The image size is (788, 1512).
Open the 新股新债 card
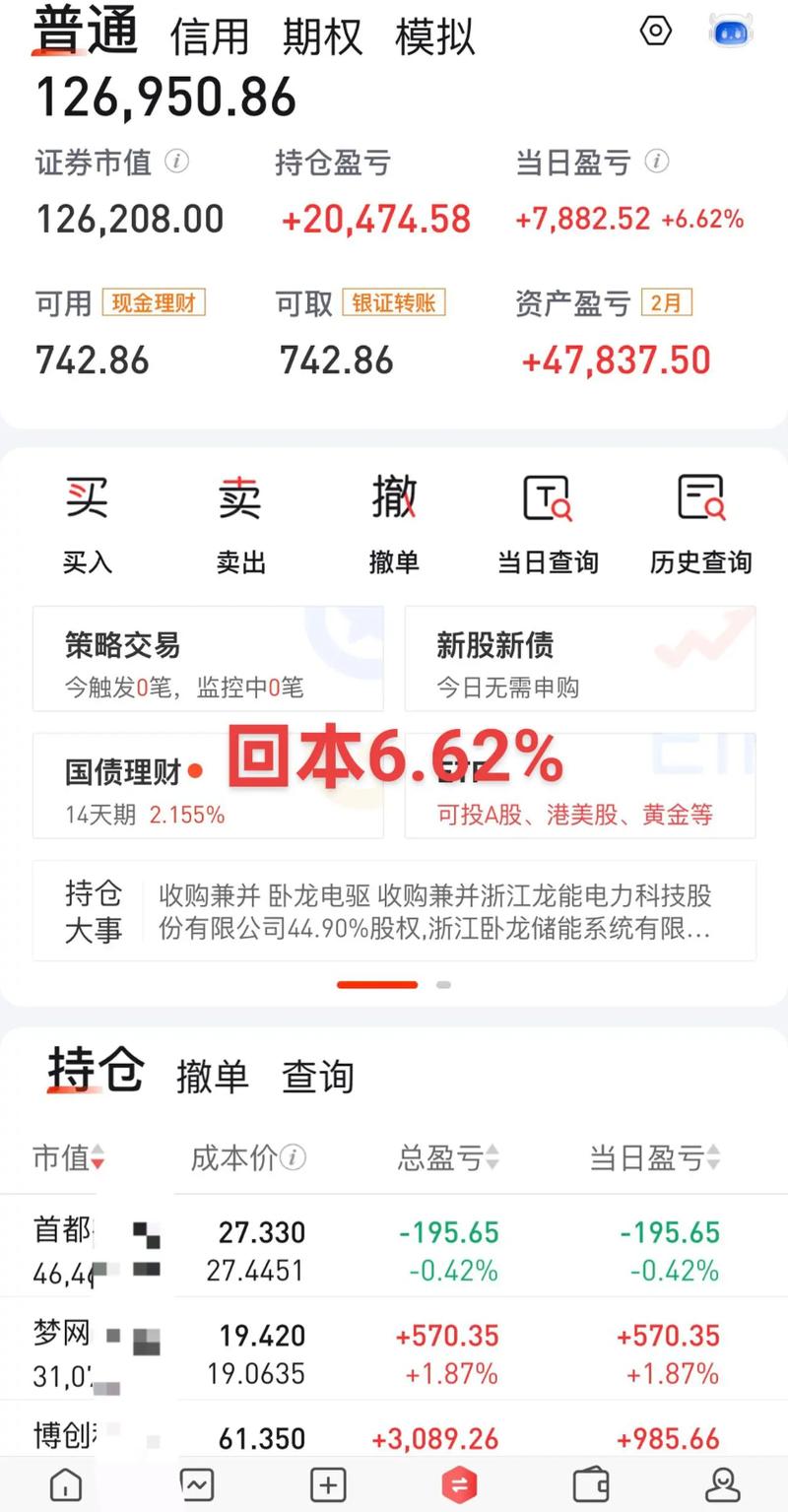point(580,658)
